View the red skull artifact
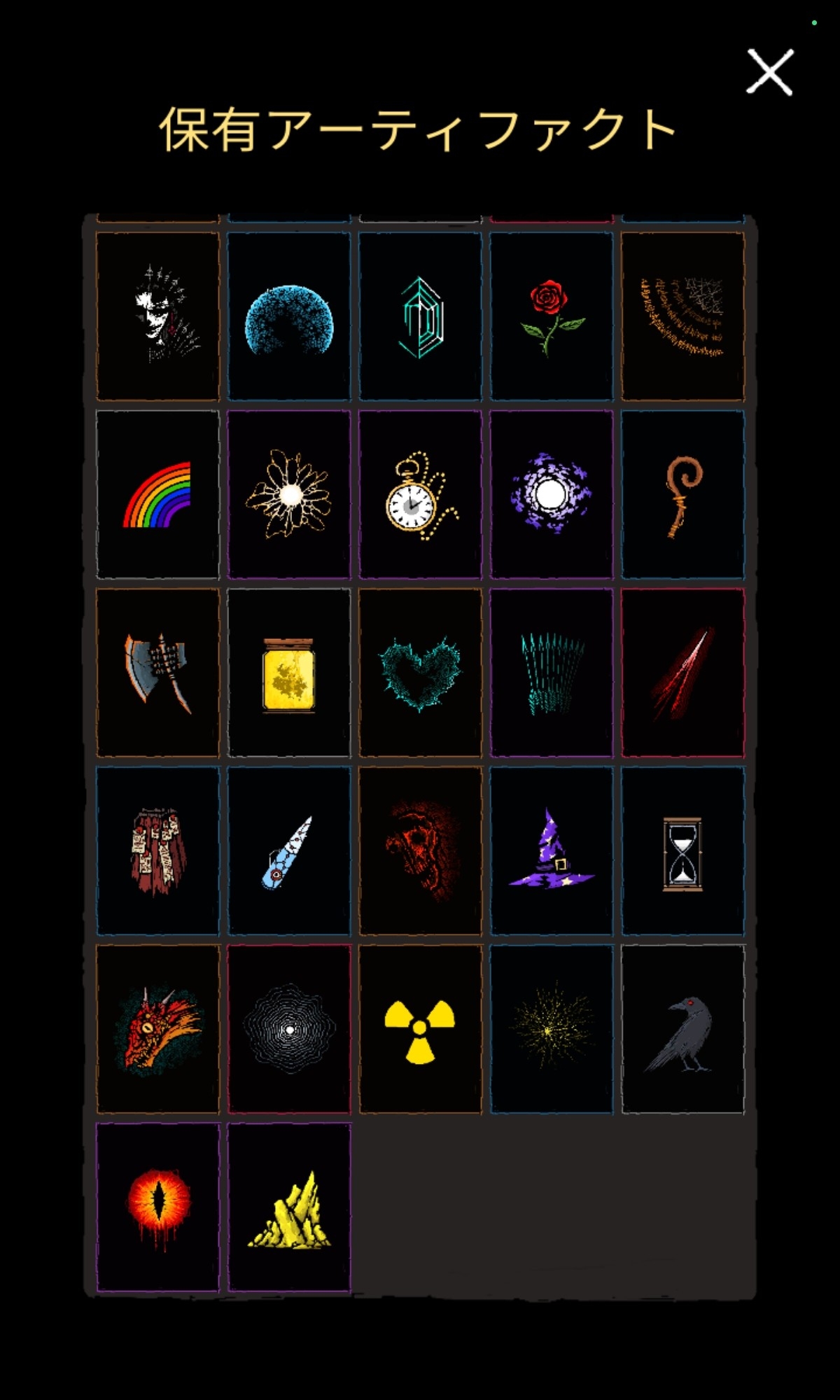 [420, 850]
